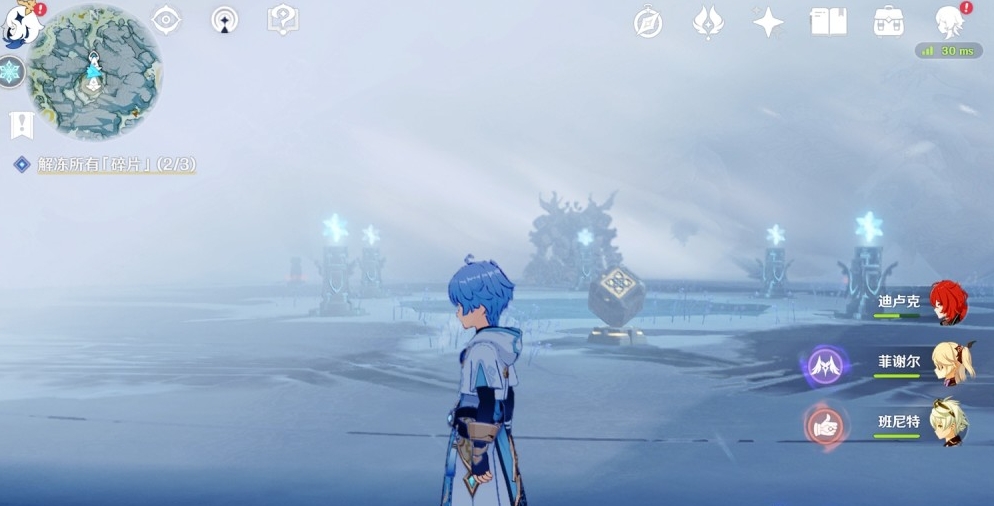Open the tutorial question mark icon
This screenshot has width=994, height=506.
(x=283, y=20)
